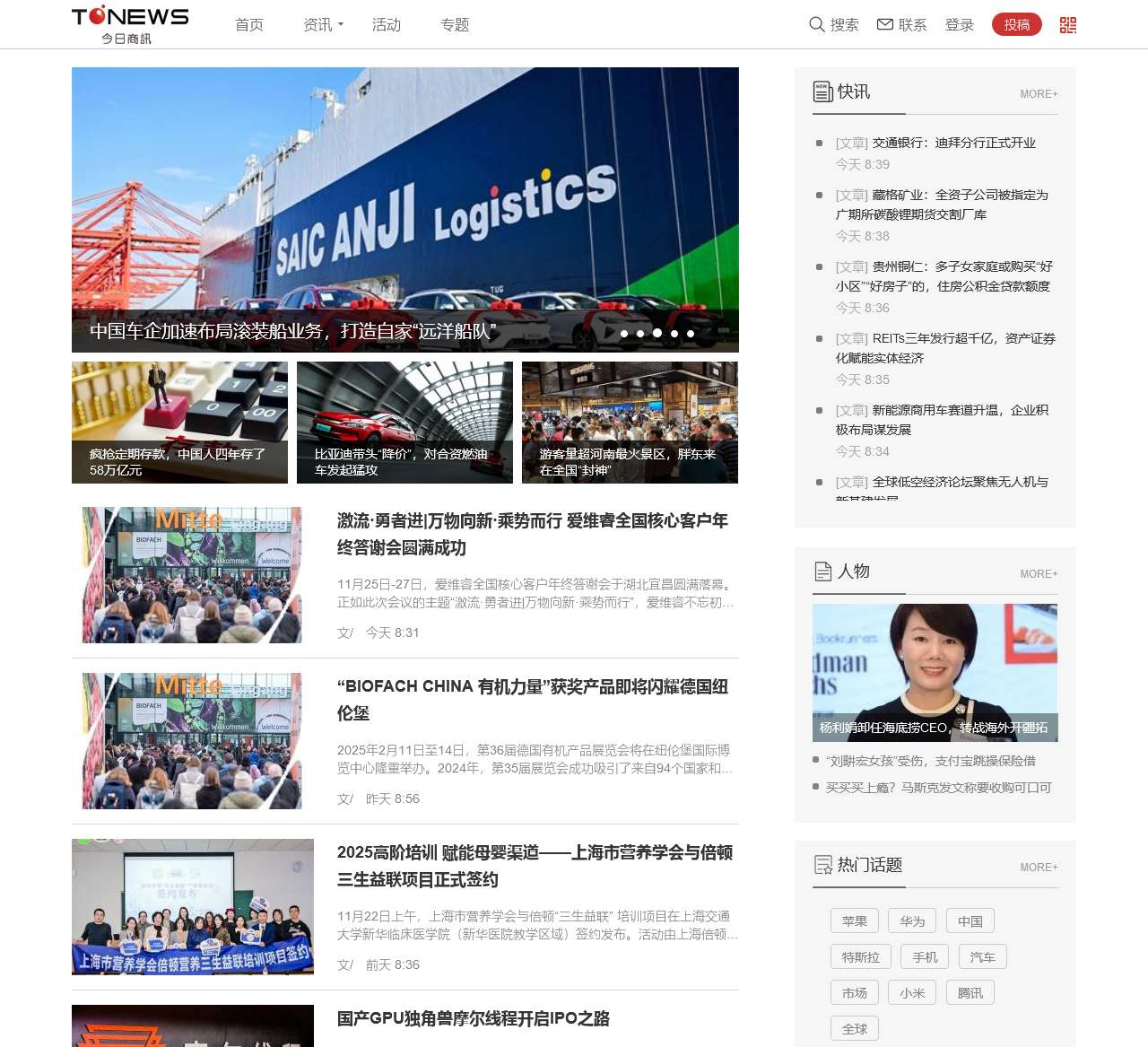
Task: Open the 疯抢定期存款 article tile
Action: point(179,423)
